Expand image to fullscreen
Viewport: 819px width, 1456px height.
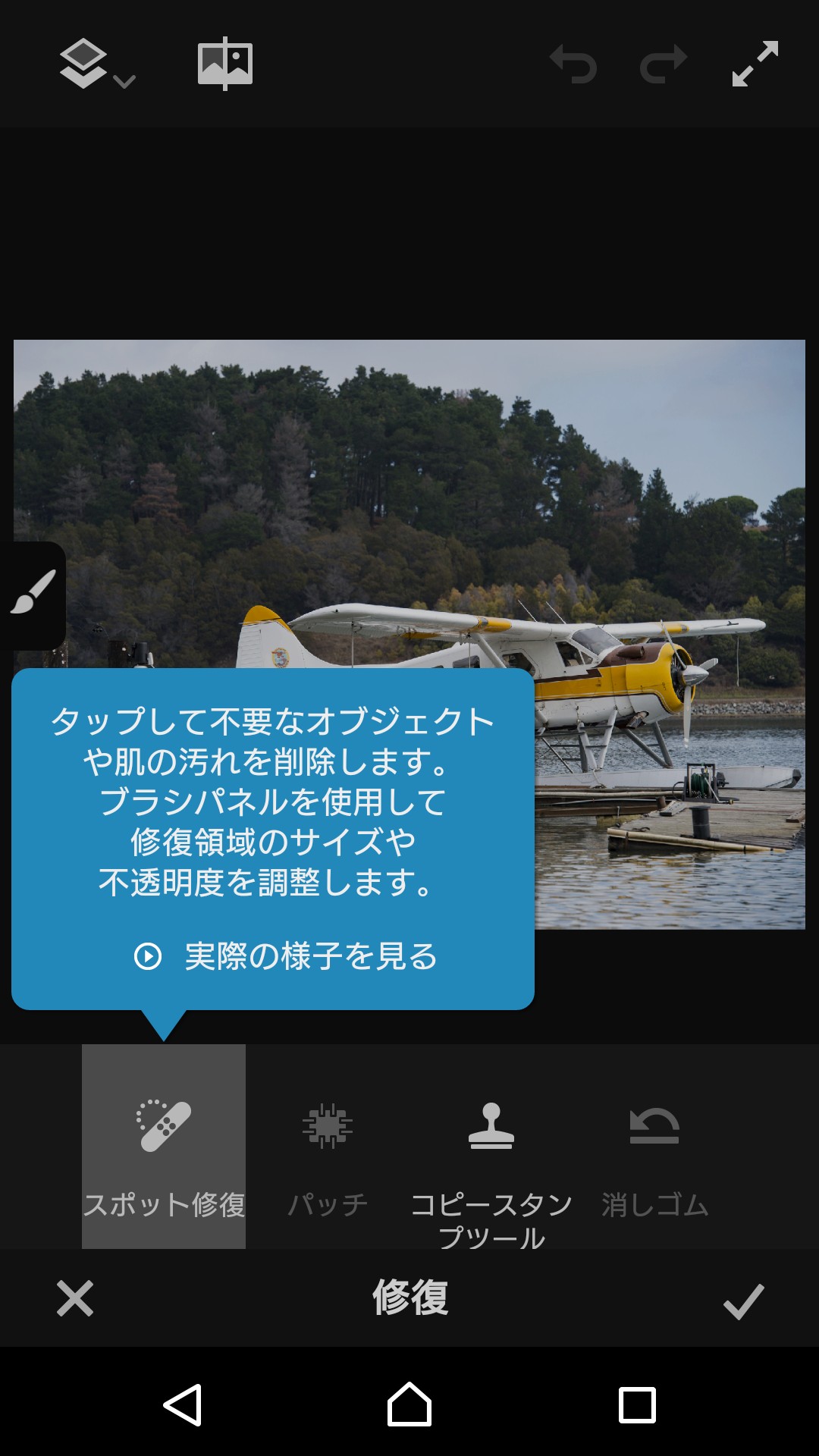(755, 64)
